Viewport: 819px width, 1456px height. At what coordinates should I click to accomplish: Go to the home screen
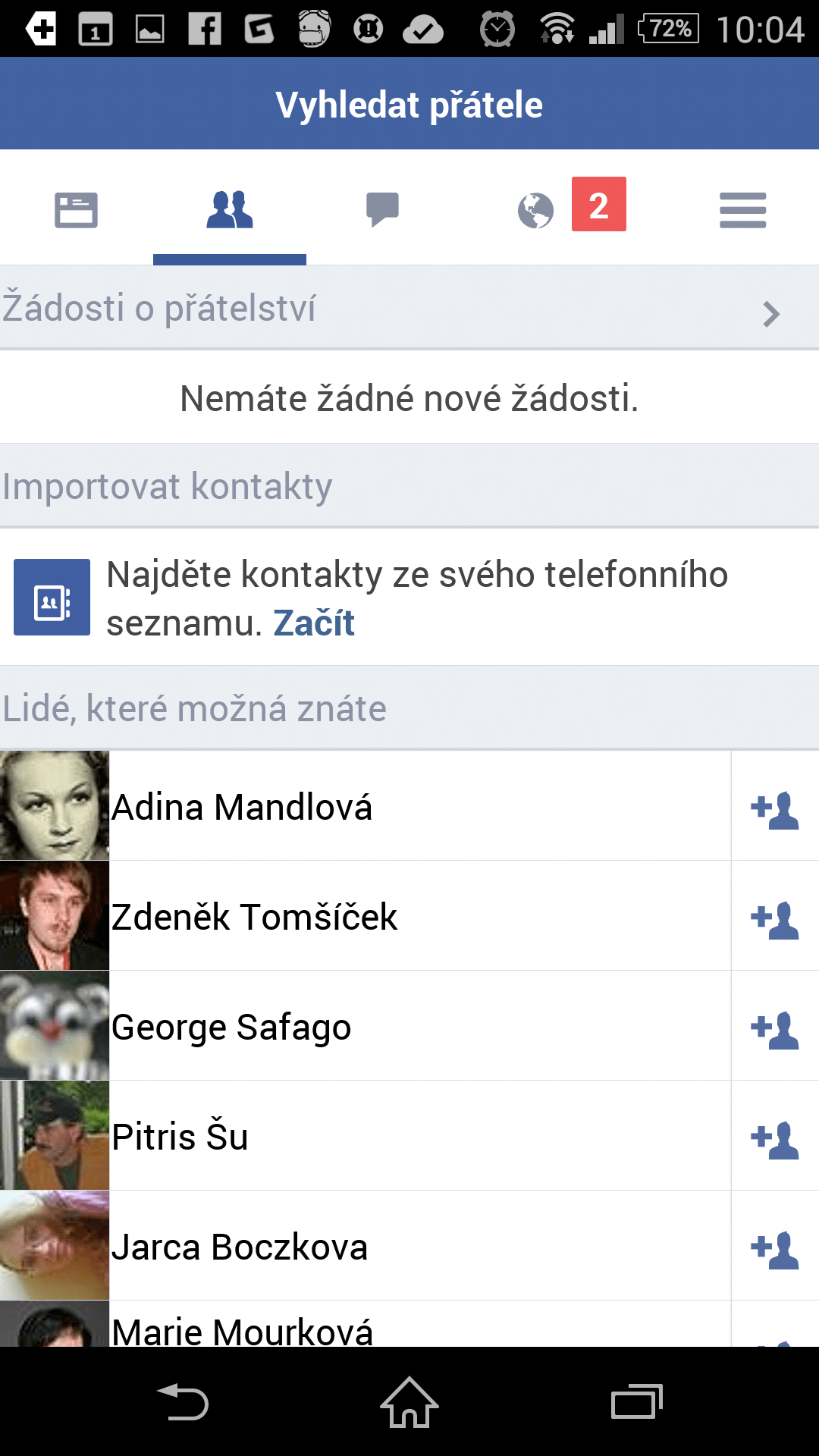(x=409, y=1402)
